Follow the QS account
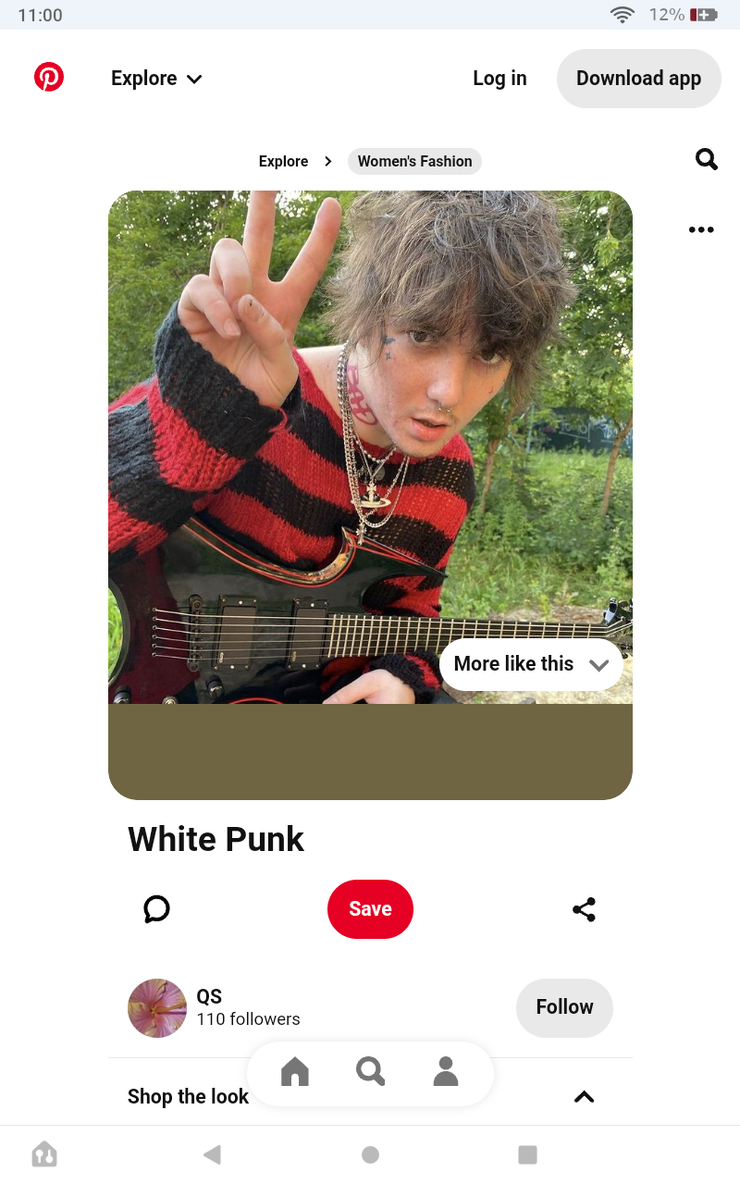The image size is (740, 1184). coord(564,1007)
